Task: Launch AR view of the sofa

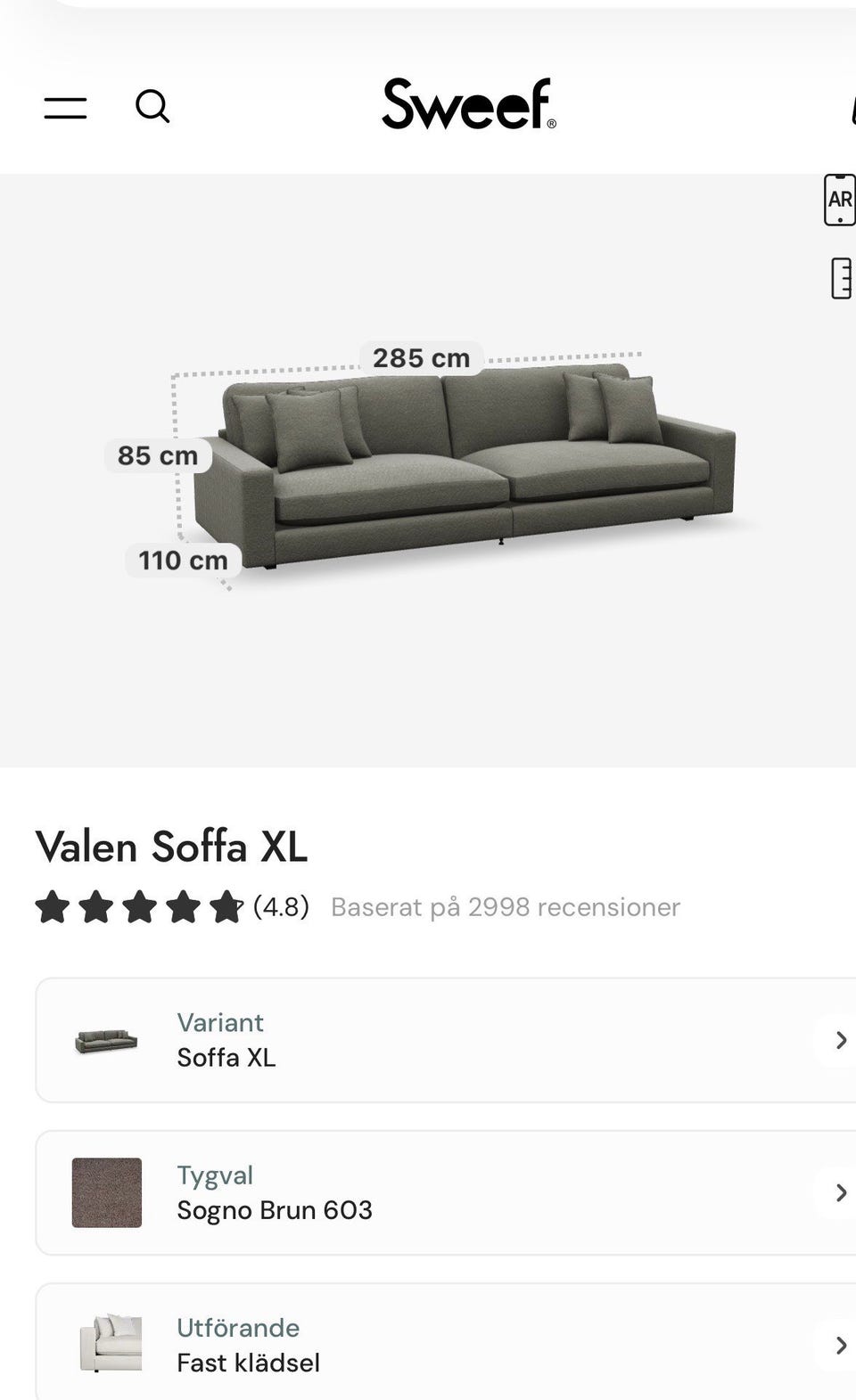Action: pyautogui.click(x=837, y=201)
